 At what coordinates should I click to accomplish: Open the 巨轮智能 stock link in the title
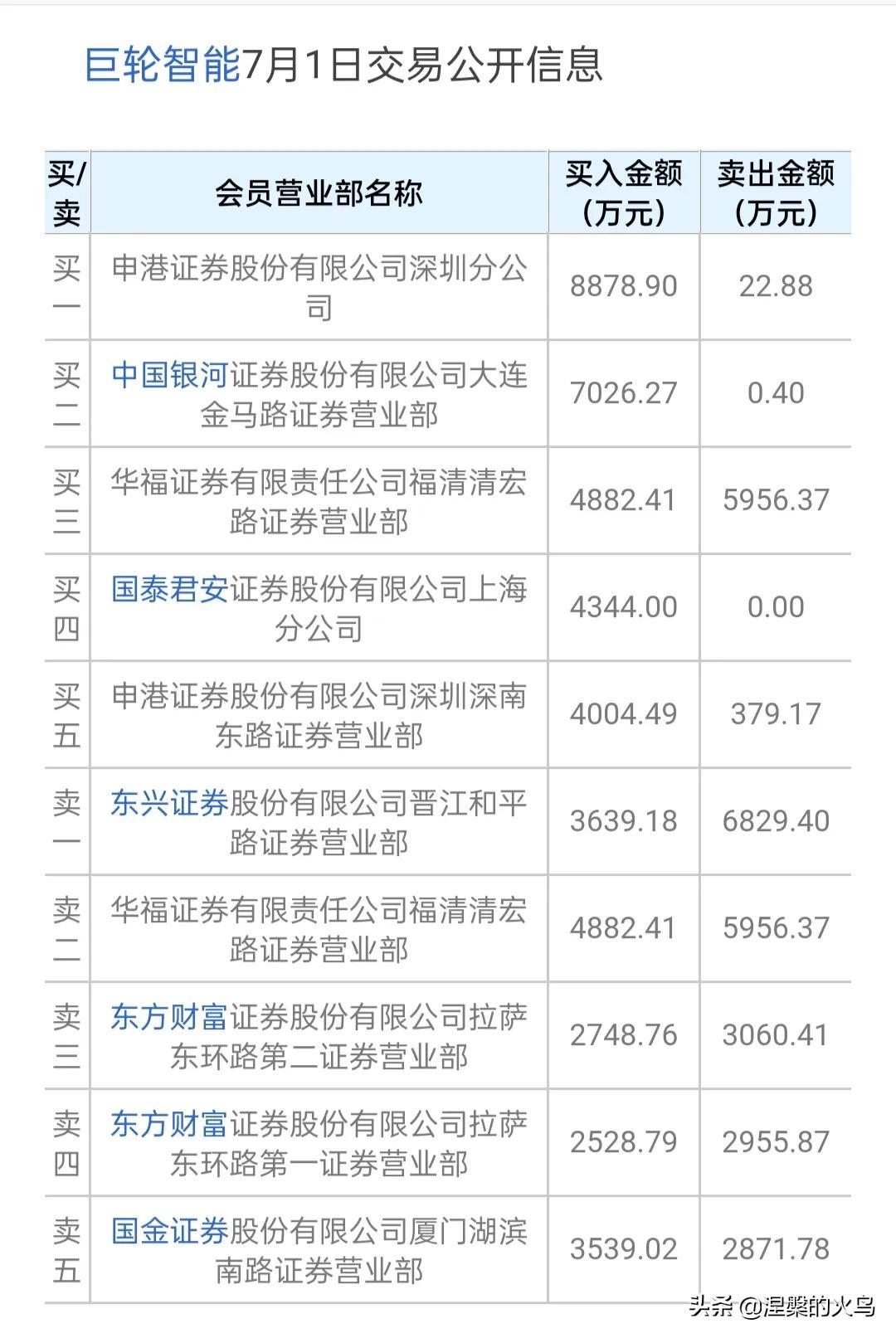[162, 65]
